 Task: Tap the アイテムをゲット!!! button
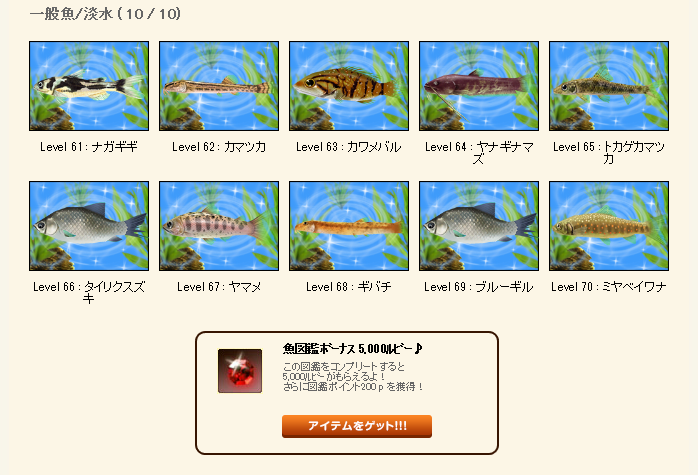click(357, 427)
